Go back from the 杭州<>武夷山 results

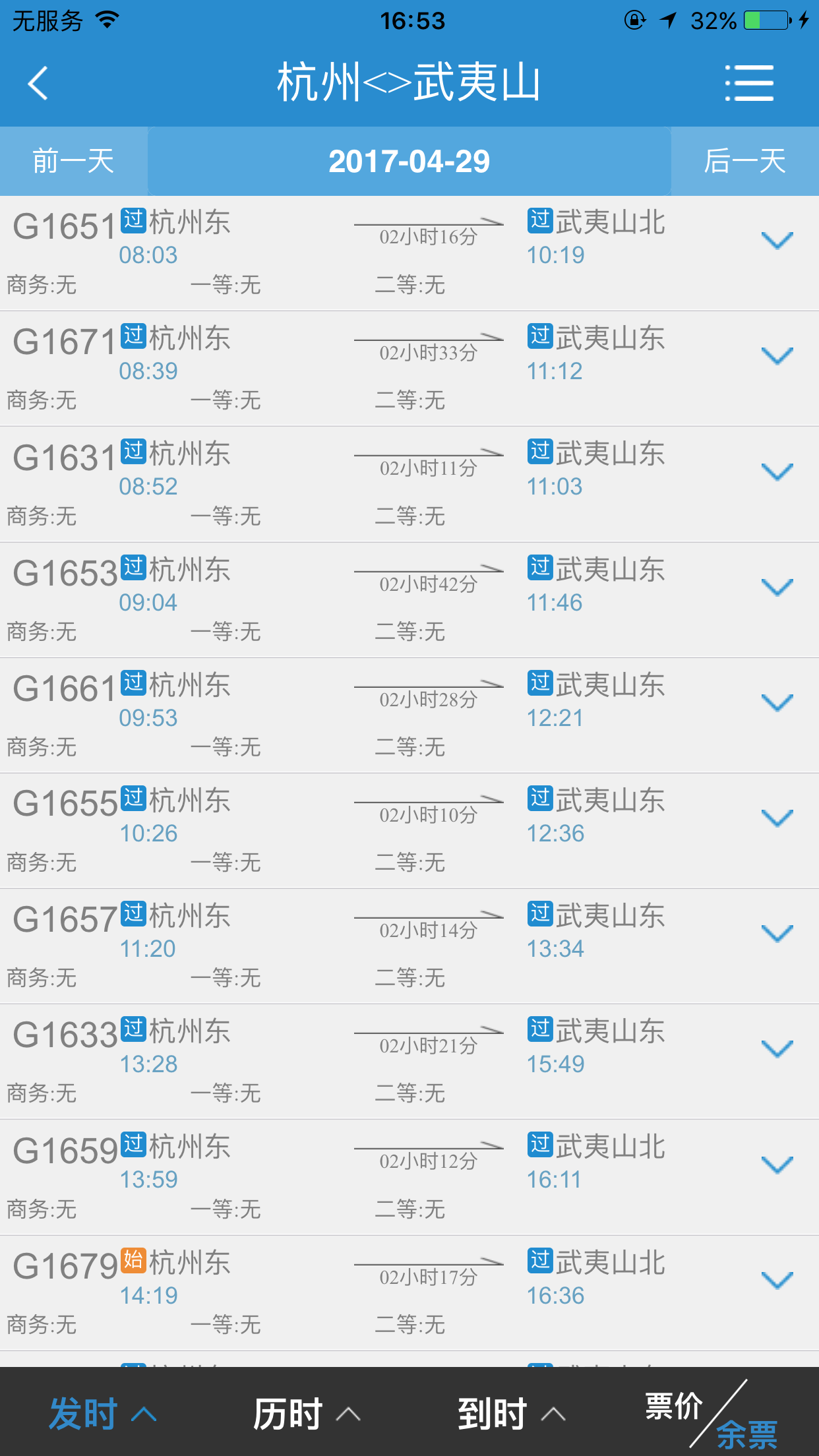point(38,83)
